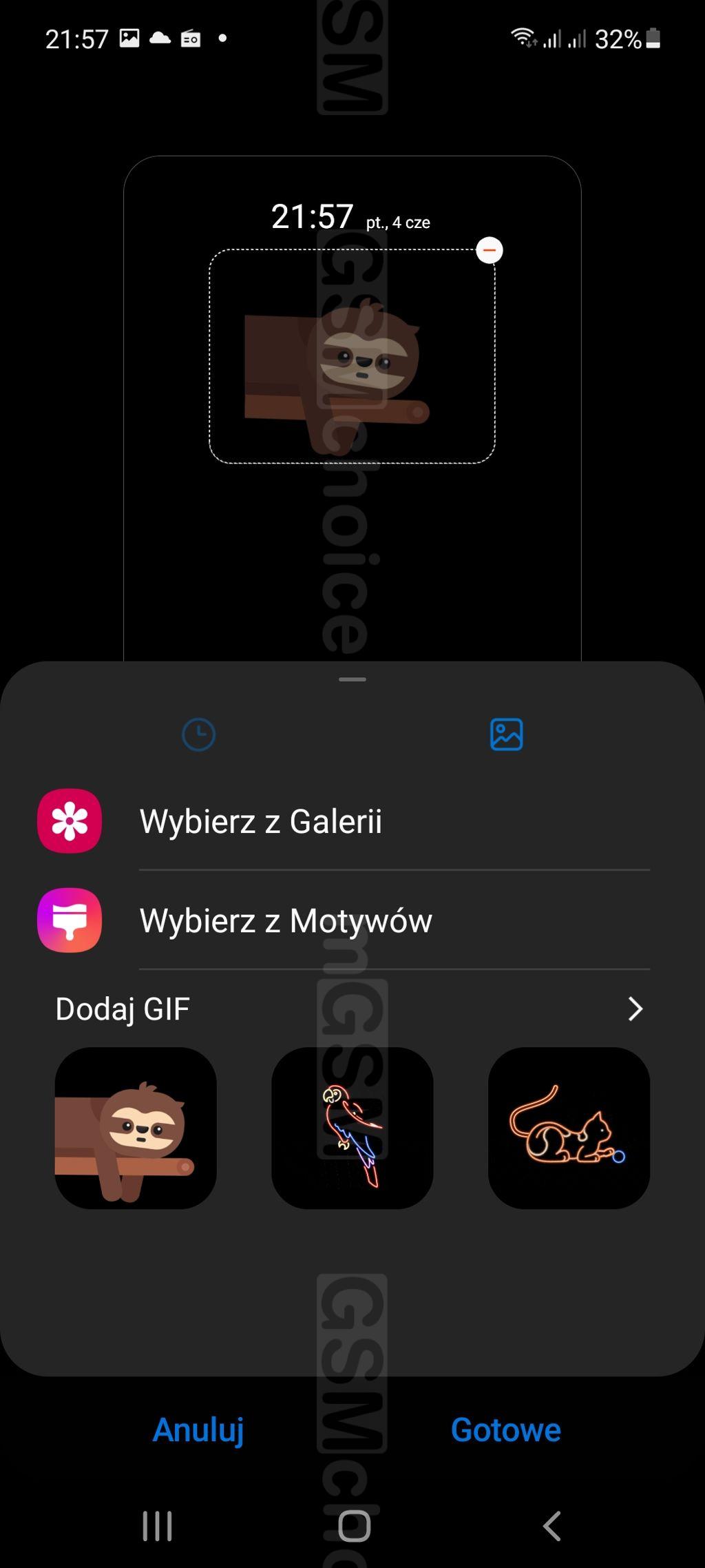This screenshot has height=1568, width=705.
Task: Confirm with Gotowe
Action: coord(506,1430)
